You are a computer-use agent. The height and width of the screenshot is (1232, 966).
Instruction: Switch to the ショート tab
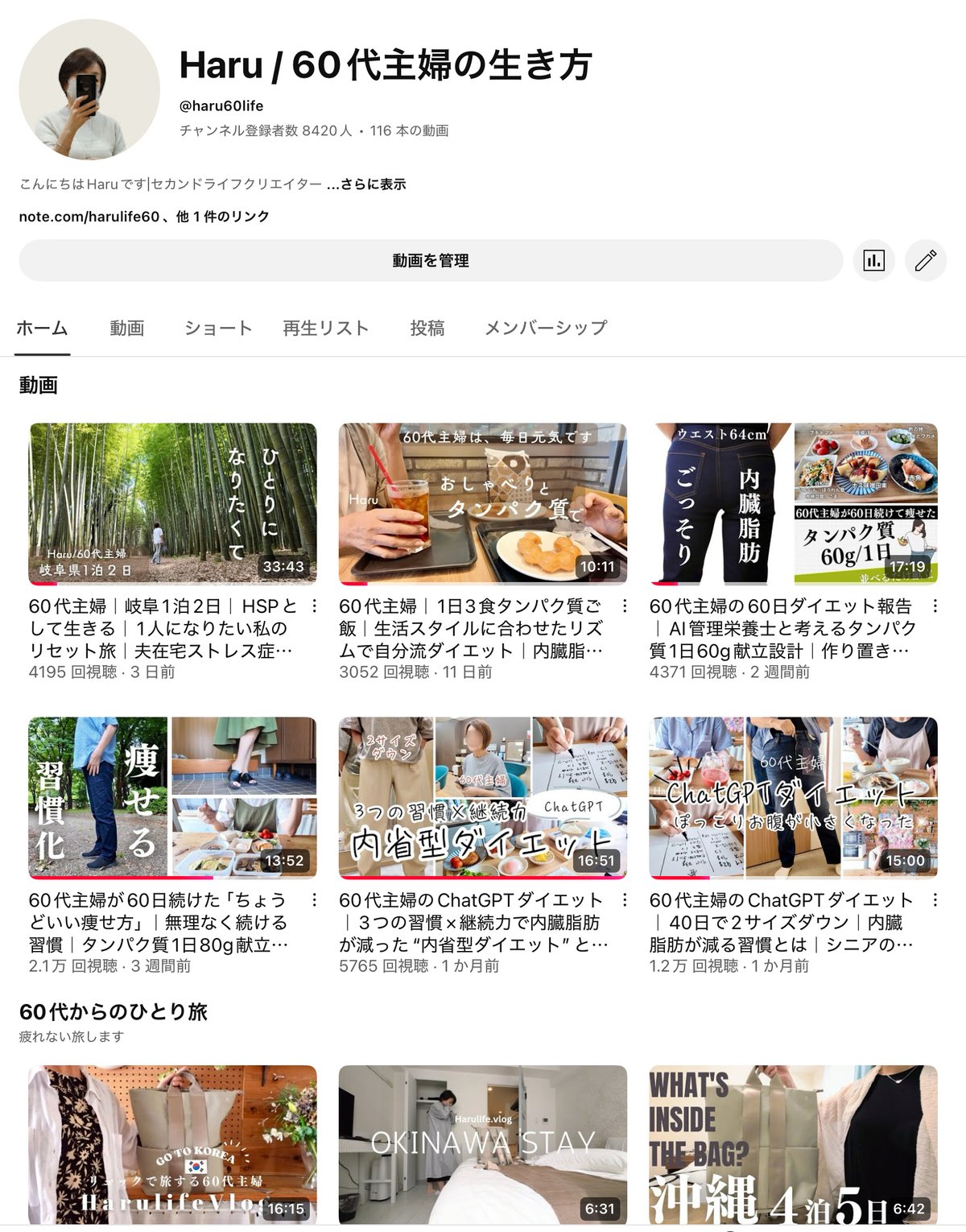point(218,328)
